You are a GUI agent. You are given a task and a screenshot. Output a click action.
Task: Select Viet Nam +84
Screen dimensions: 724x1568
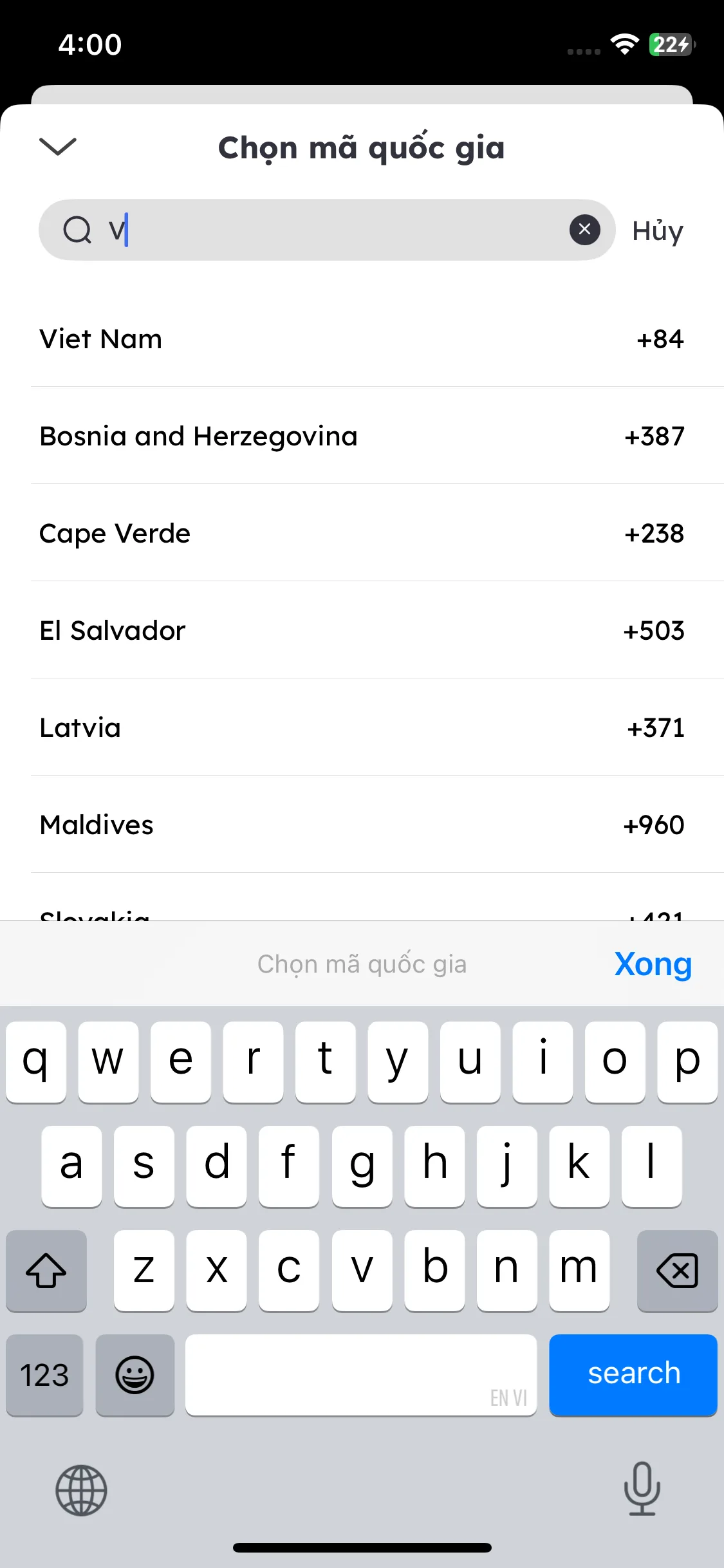click(x=362, y=339)
